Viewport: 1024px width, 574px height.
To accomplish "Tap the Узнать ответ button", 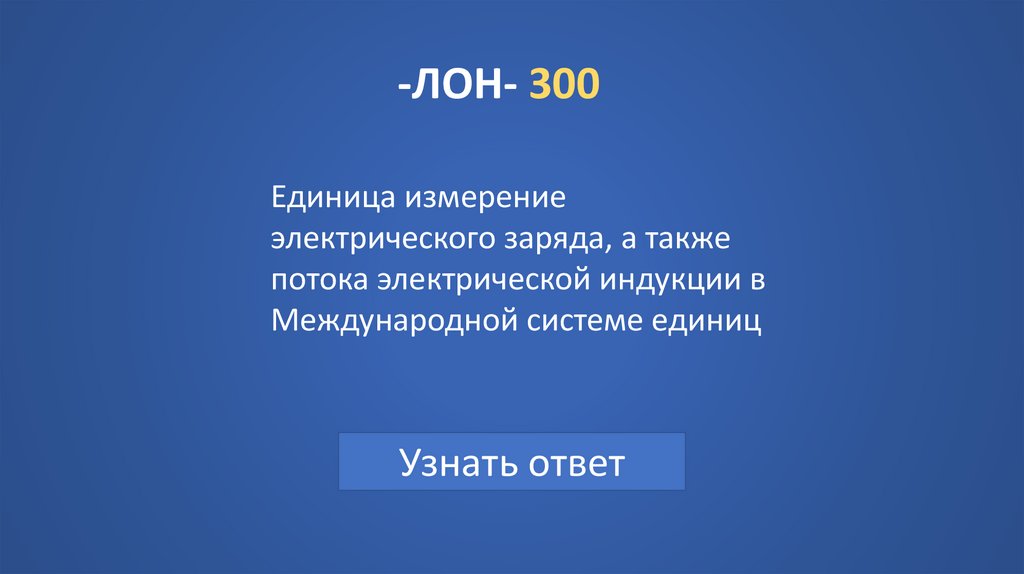I will tap(511, 462).
